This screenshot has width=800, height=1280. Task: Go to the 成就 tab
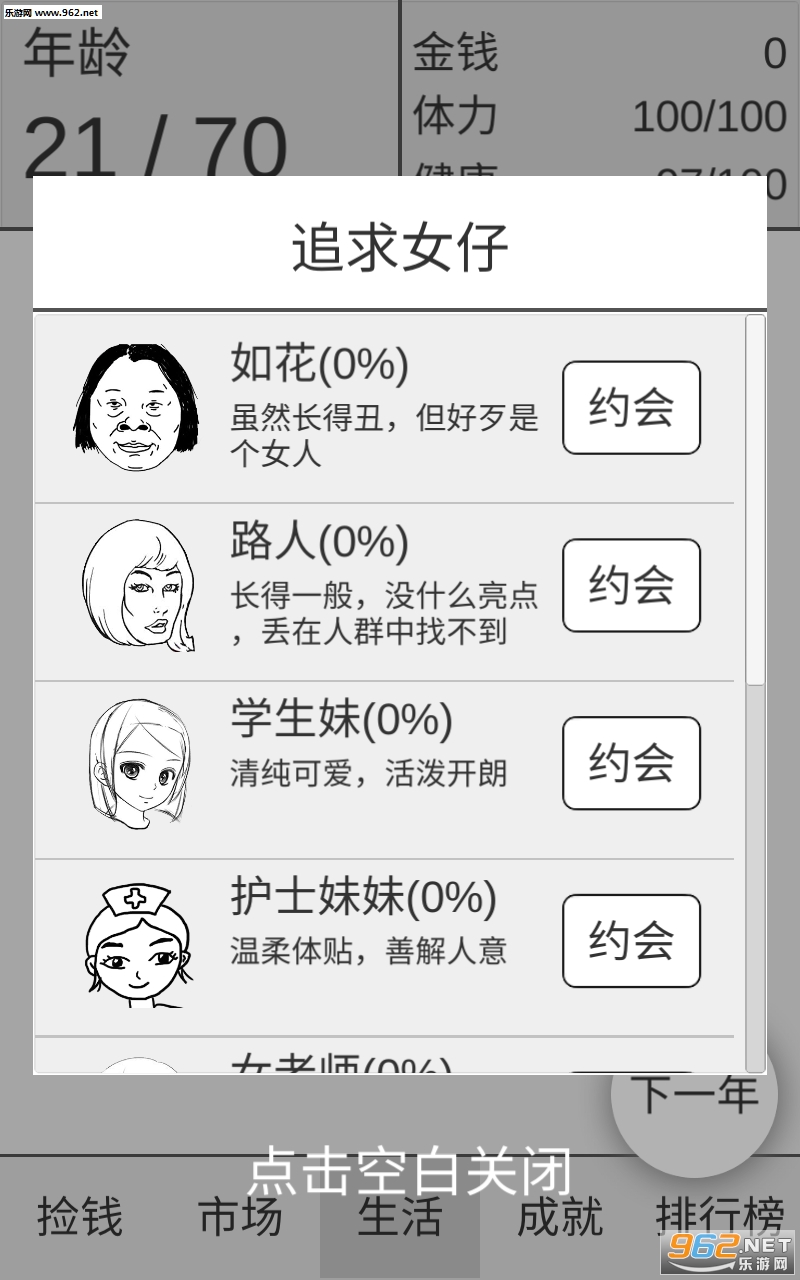point(560,1218)
